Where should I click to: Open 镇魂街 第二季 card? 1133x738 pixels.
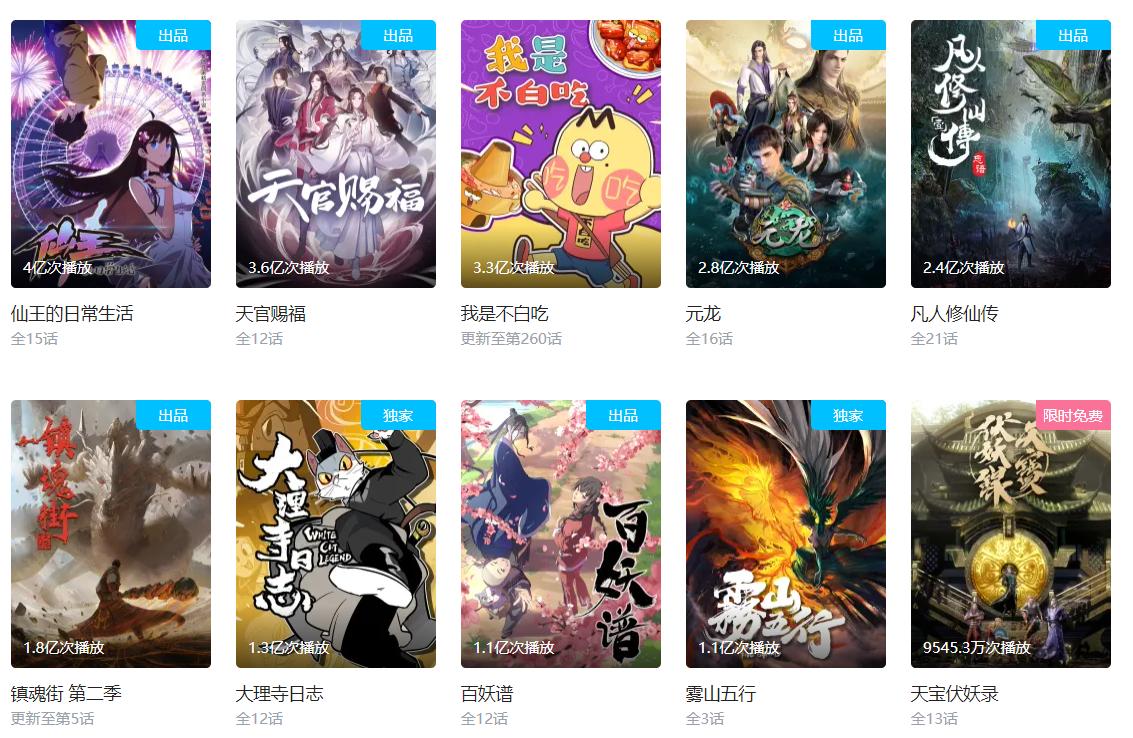tap(110, 534)
